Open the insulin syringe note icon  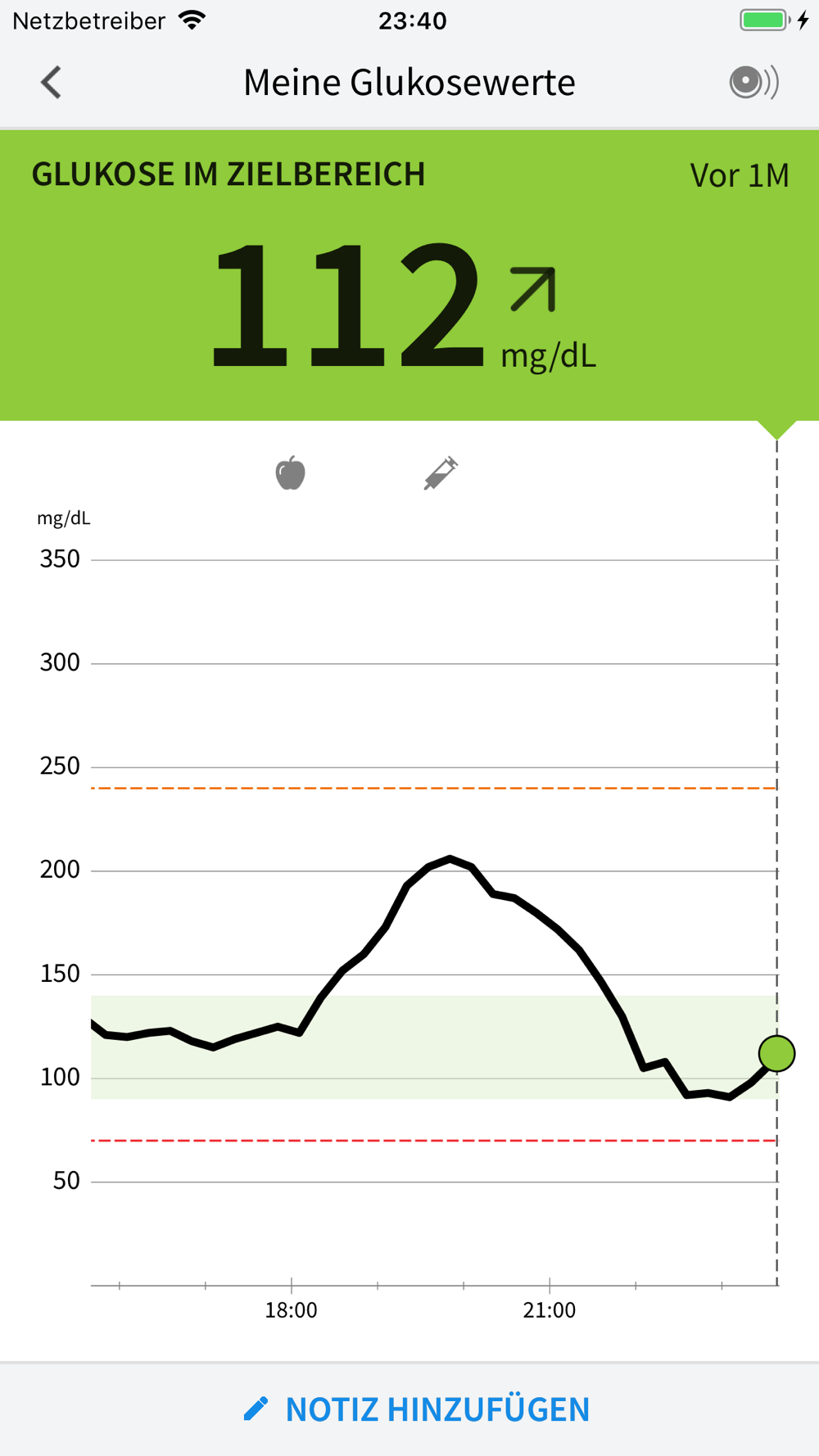pyautogui.click(x=441, y=473)
